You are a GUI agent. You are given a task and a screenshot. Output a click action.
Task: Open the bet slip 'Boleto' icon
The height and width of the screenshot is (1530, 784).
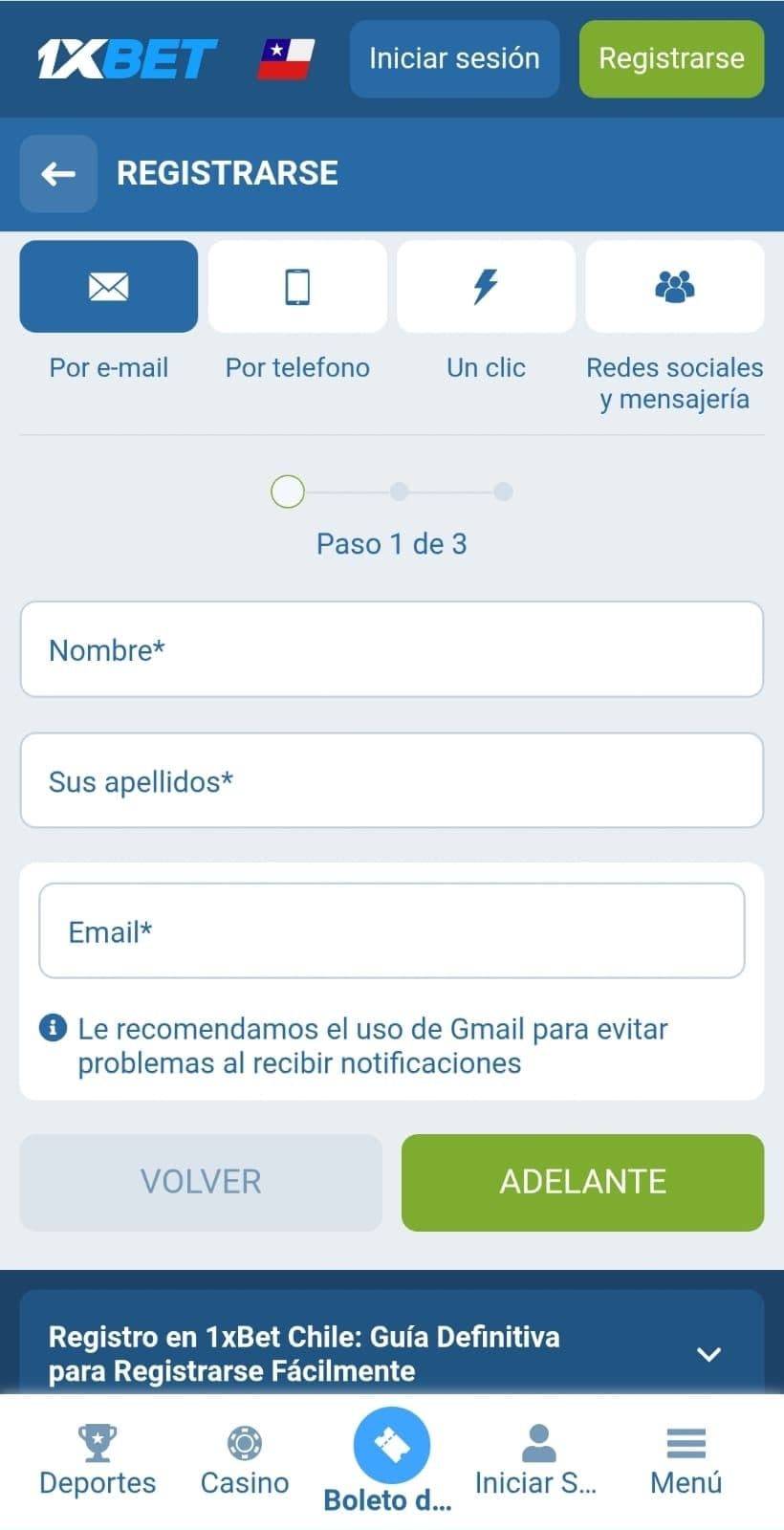click(x=392, y=1444)
